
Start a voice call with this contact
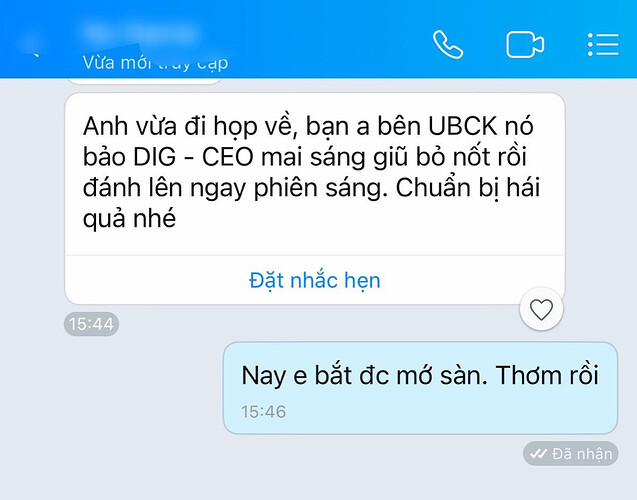tap(447, 44)
